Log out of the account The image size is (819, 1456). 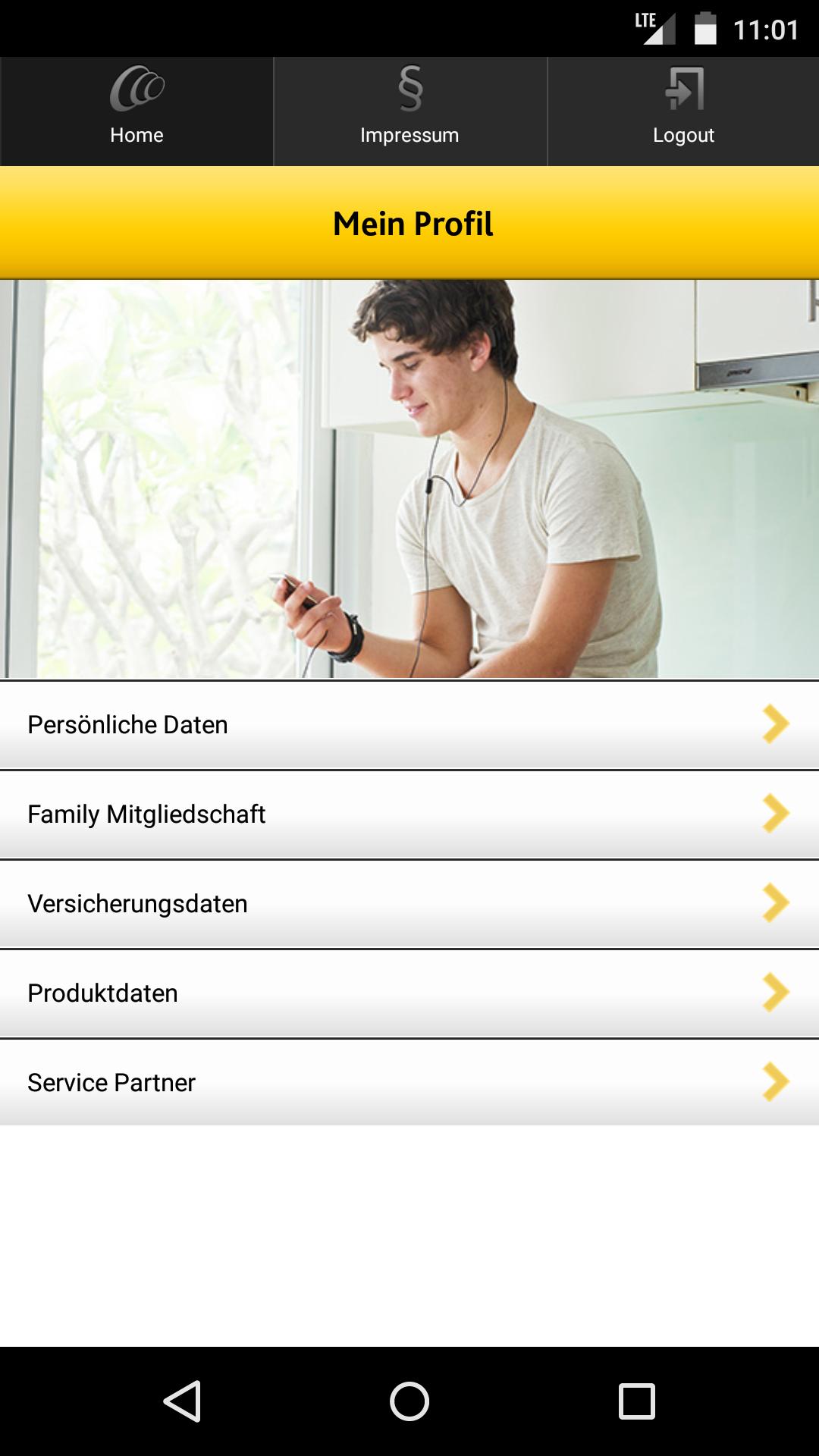683,111
